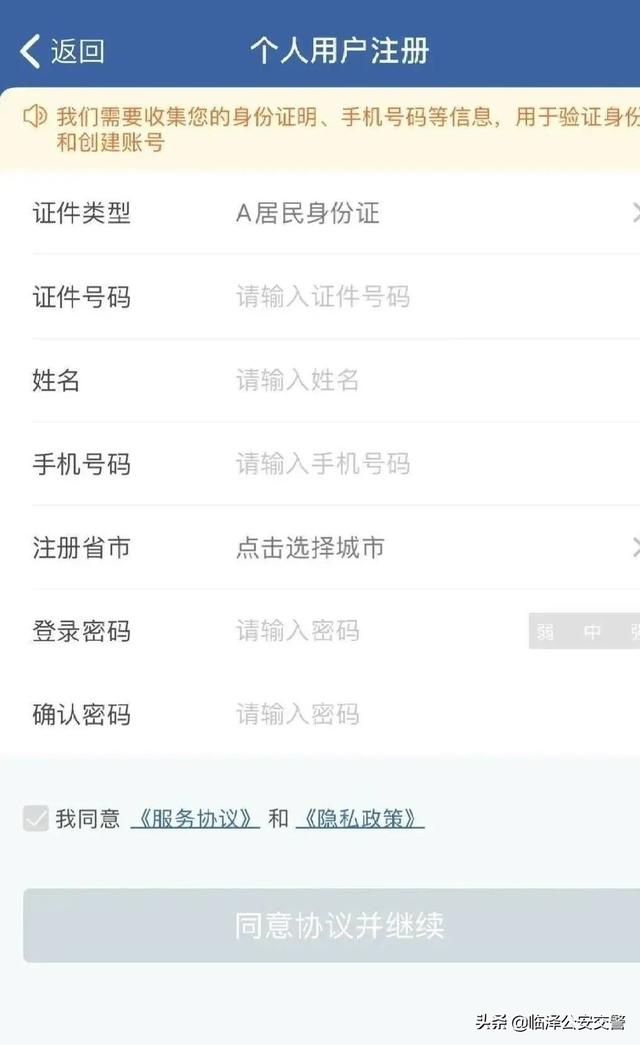This screenshot has width=640, height=1045.
Task: Tap the 同意协议并继续 button
Action: (332, 925)
